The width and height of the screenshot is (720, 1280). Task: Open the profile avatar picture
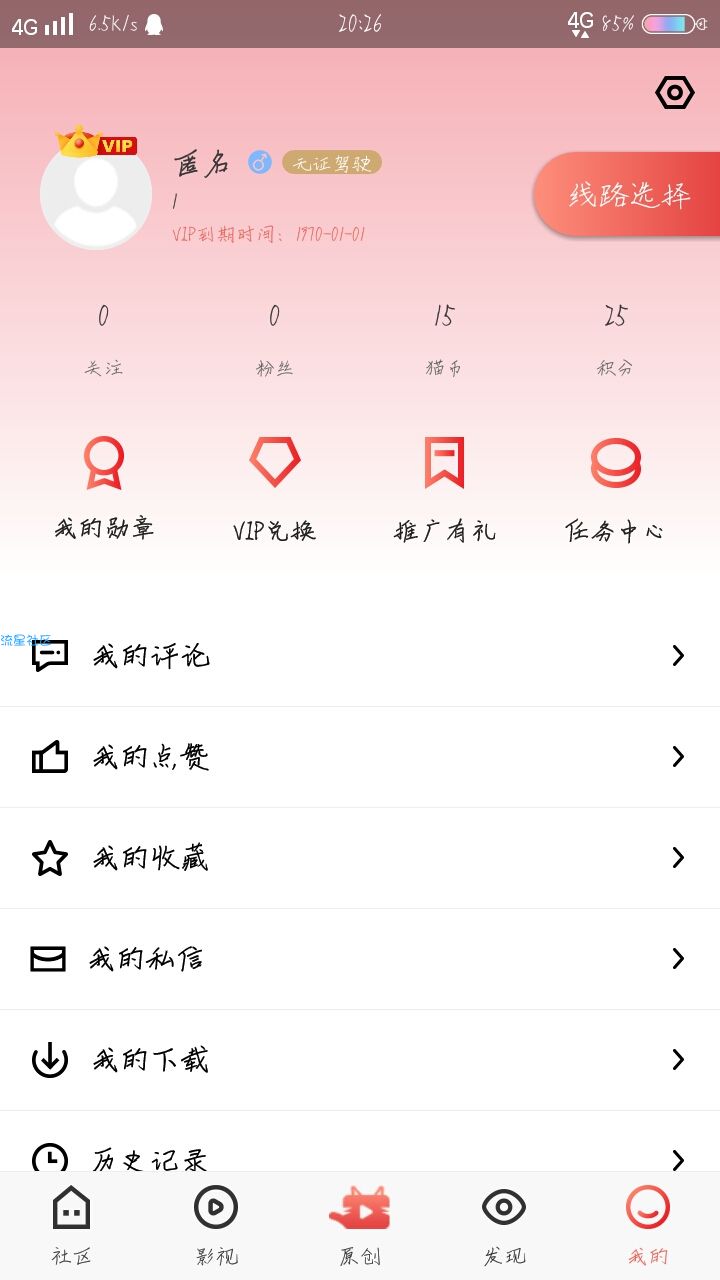tap(96, 193)
